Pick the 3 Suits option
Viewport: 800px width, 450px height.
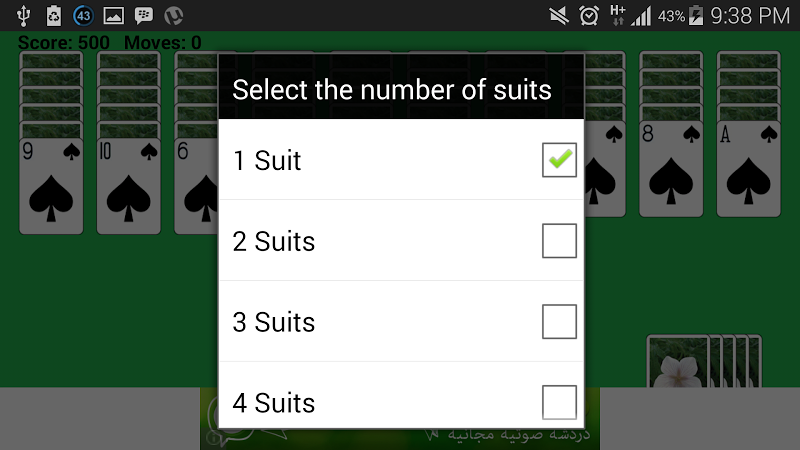click(400, 322)
